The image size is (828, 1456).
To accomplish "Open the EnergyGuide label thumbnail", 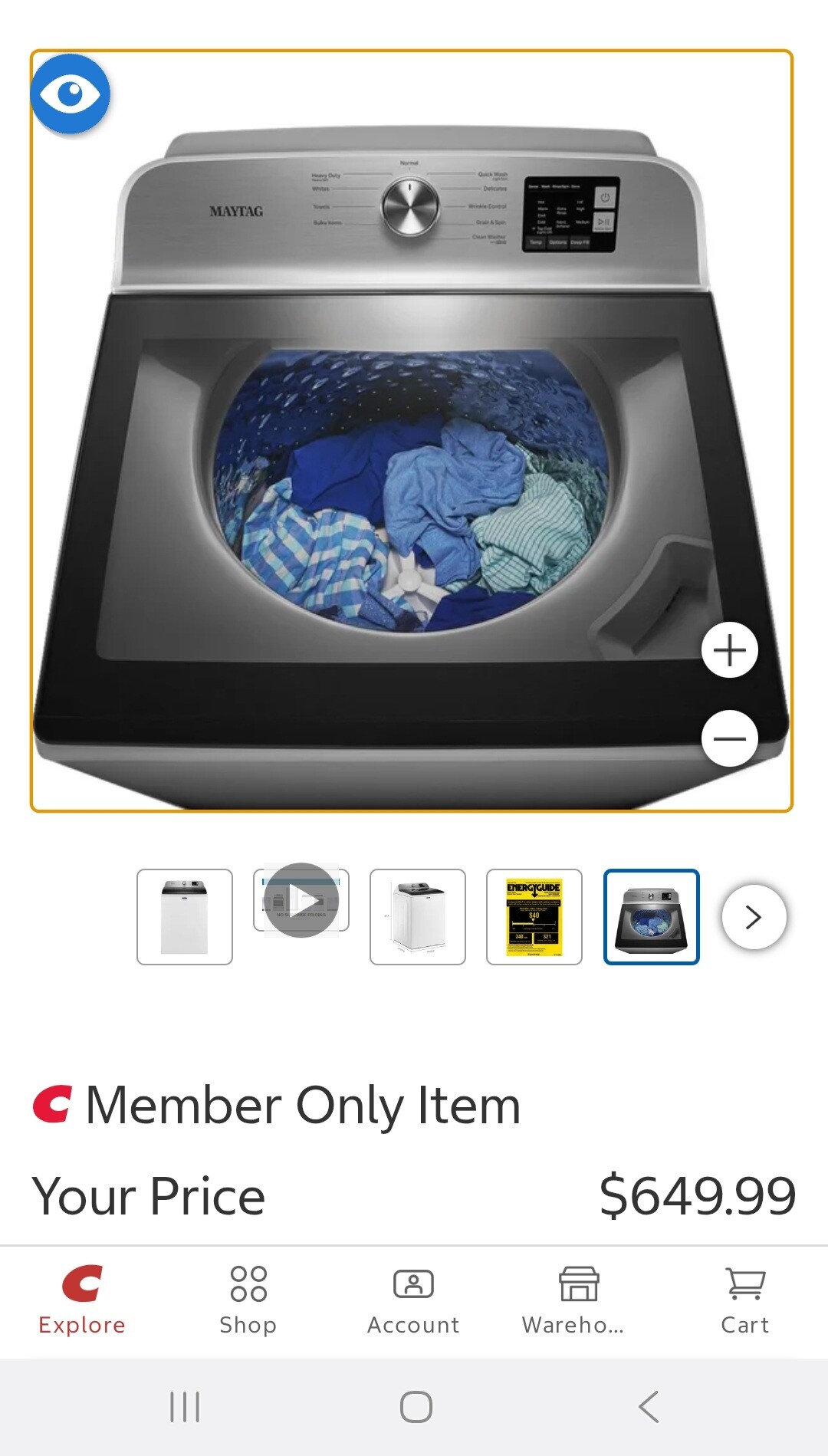I will (x=534, y=917).
